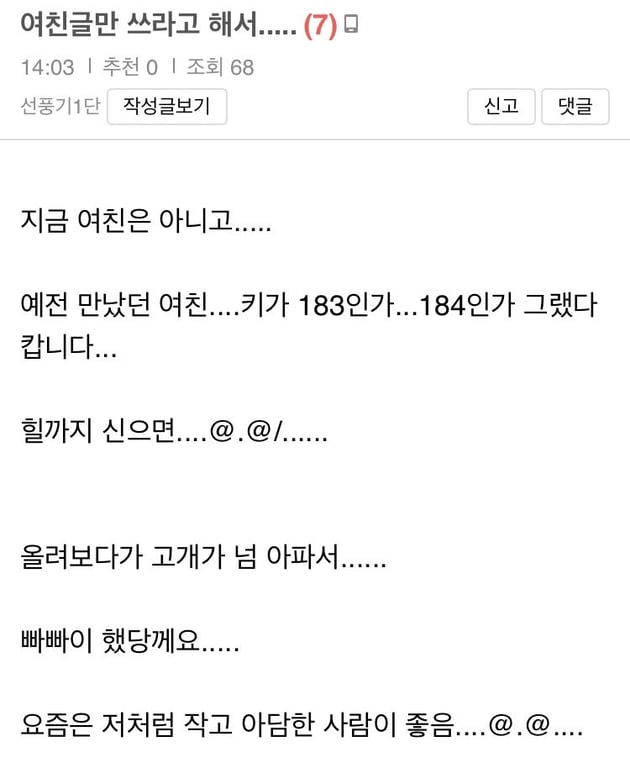The image size is (630, 768).
Task: Tap the 작성글보기 button
Action: (x=167, y=107)
